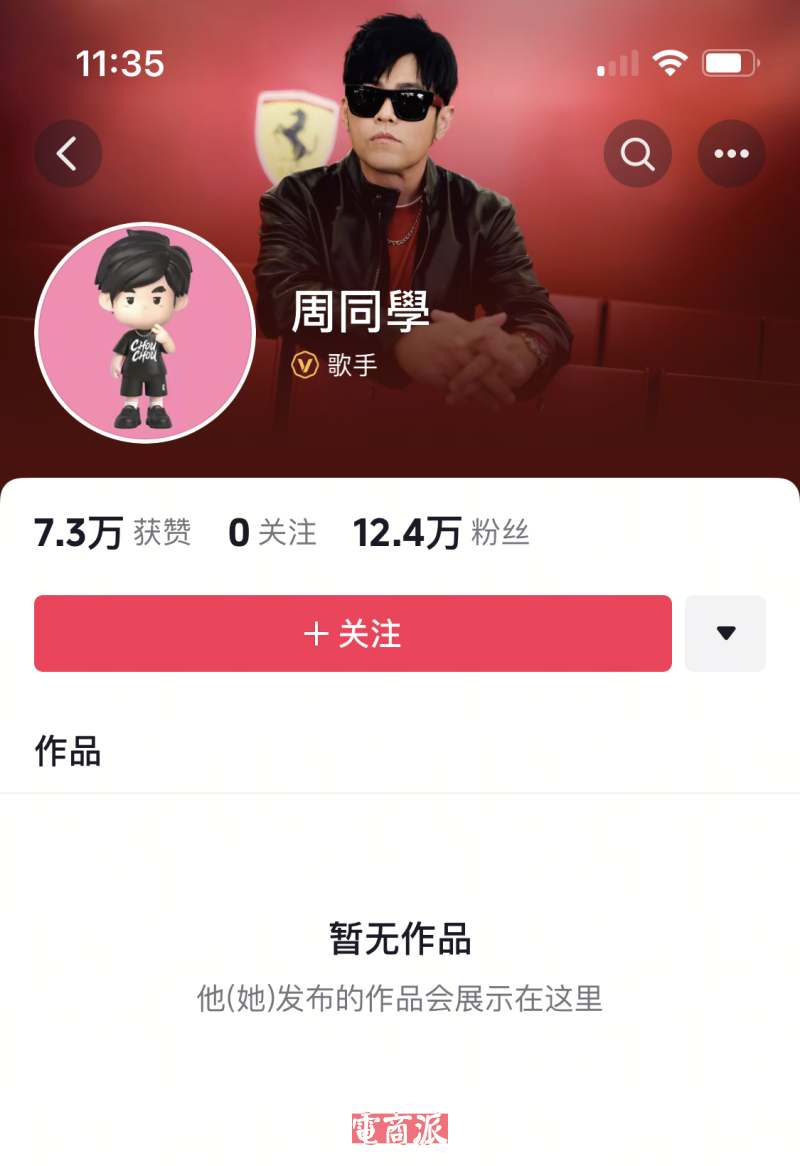Image resolution: width=800 pixels, height=1166 pixels.
Task: Open the 12.4万 粉丝 followers list
Action: point(440,533)
